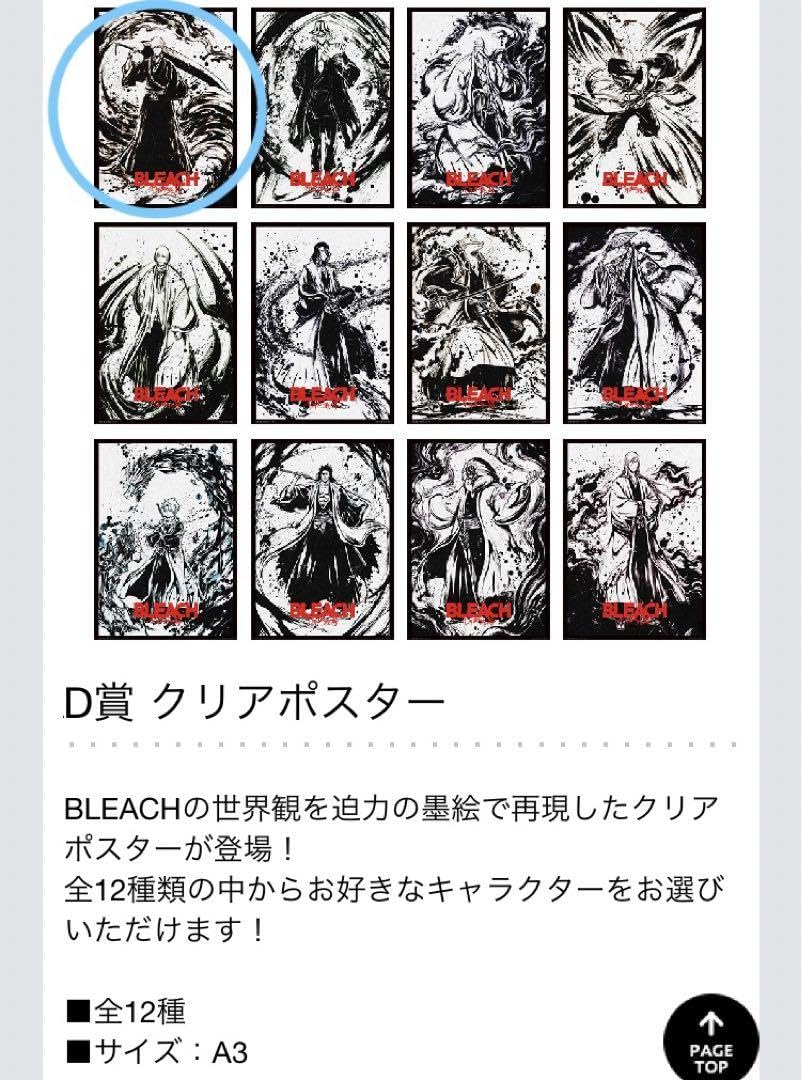Tap the PAGE TOP arrow button

pyautogui.click(x=711, y=1038)
